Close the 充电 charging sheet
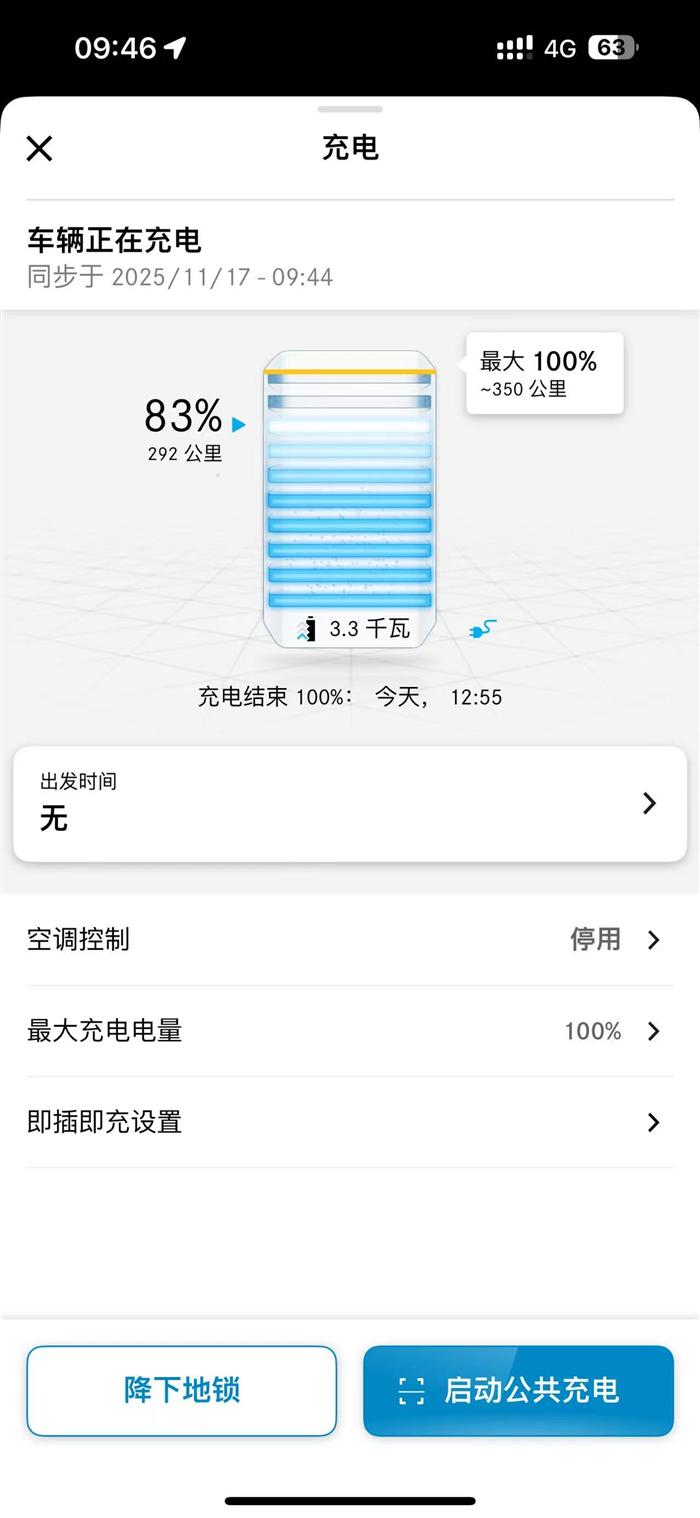Screen dimensions: 700x1518 (39, 149)
